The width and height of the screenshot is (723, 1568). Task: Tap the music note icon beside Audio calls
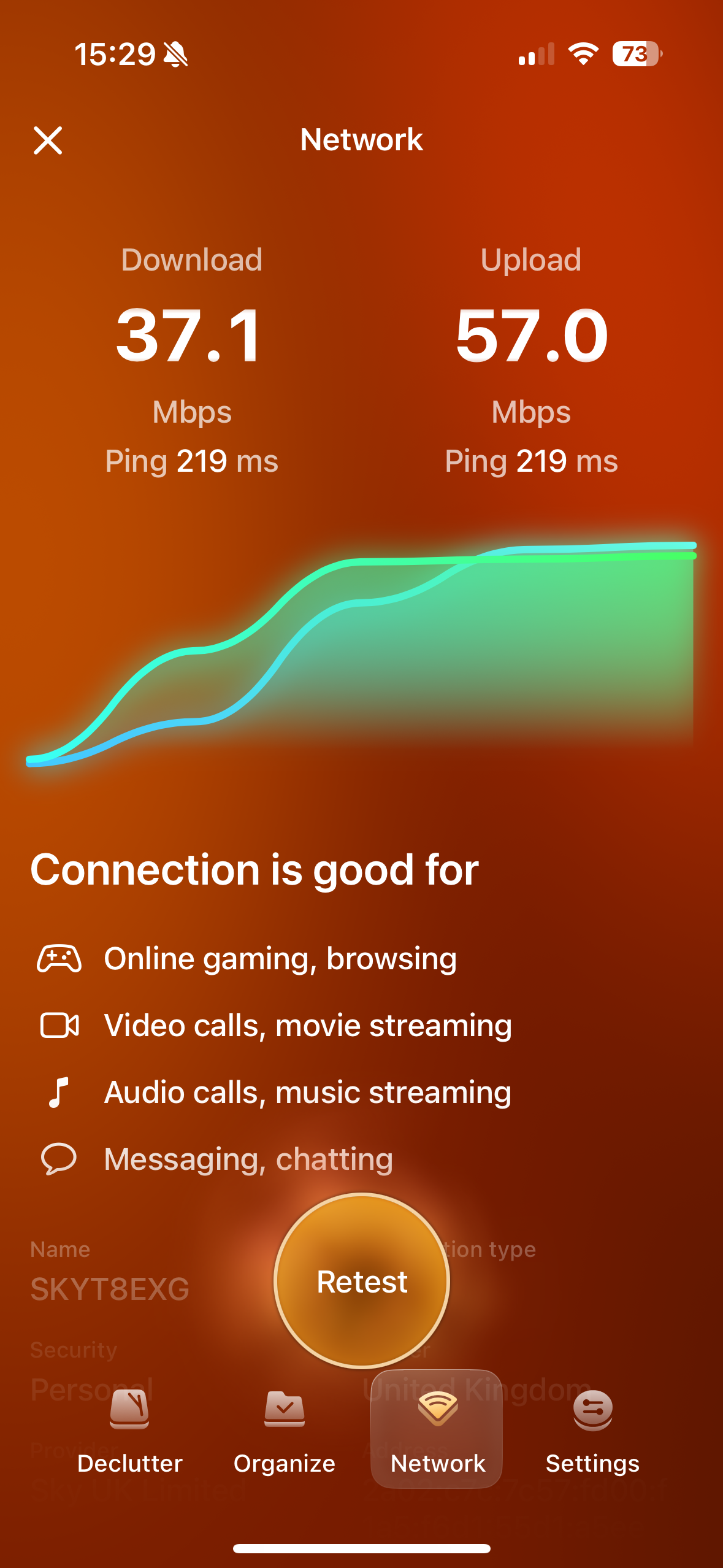click(59, 1091)
